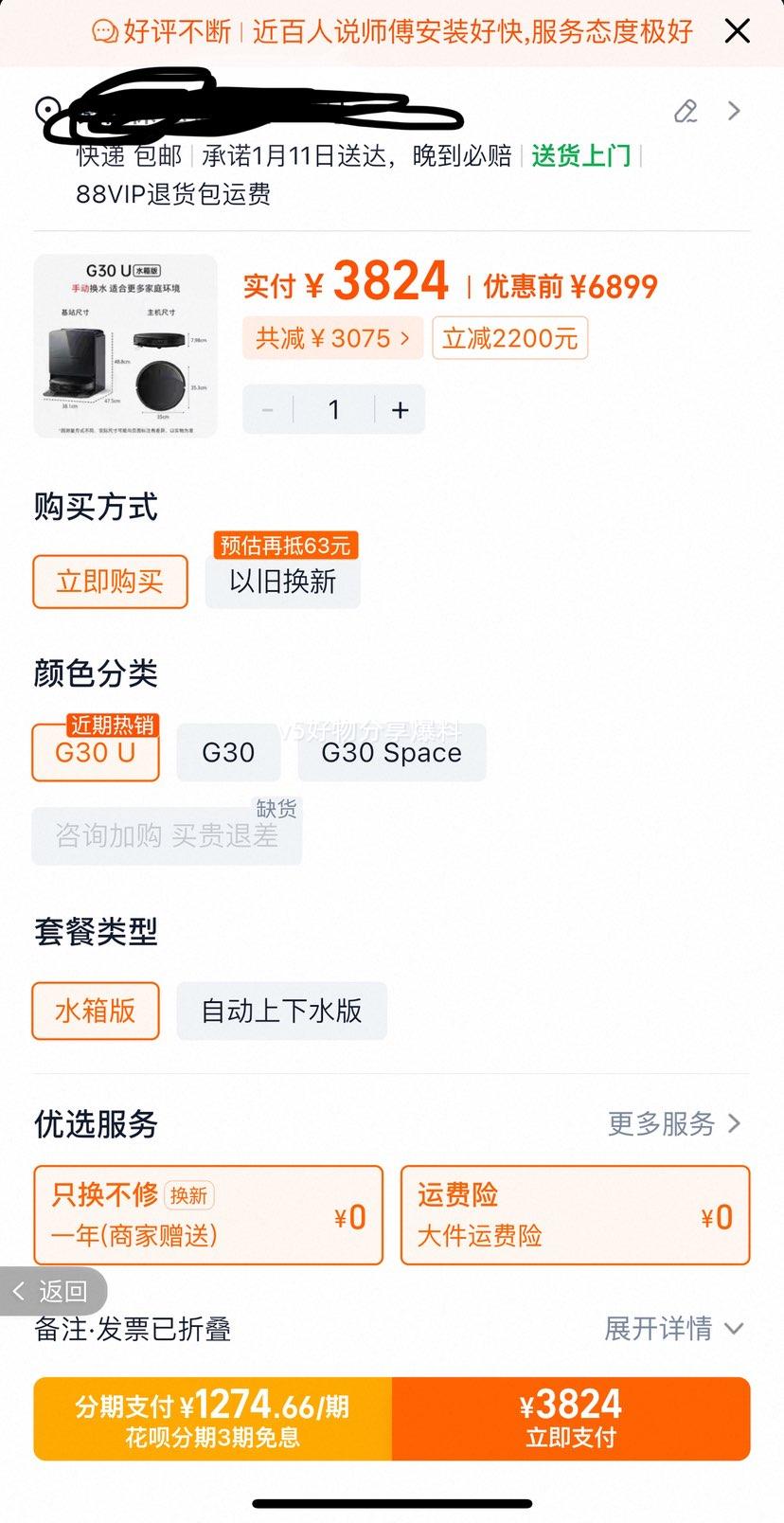Go back using the 返回 floating button
Viewport: 784px width, 1523px height.
pos(52,1291)
